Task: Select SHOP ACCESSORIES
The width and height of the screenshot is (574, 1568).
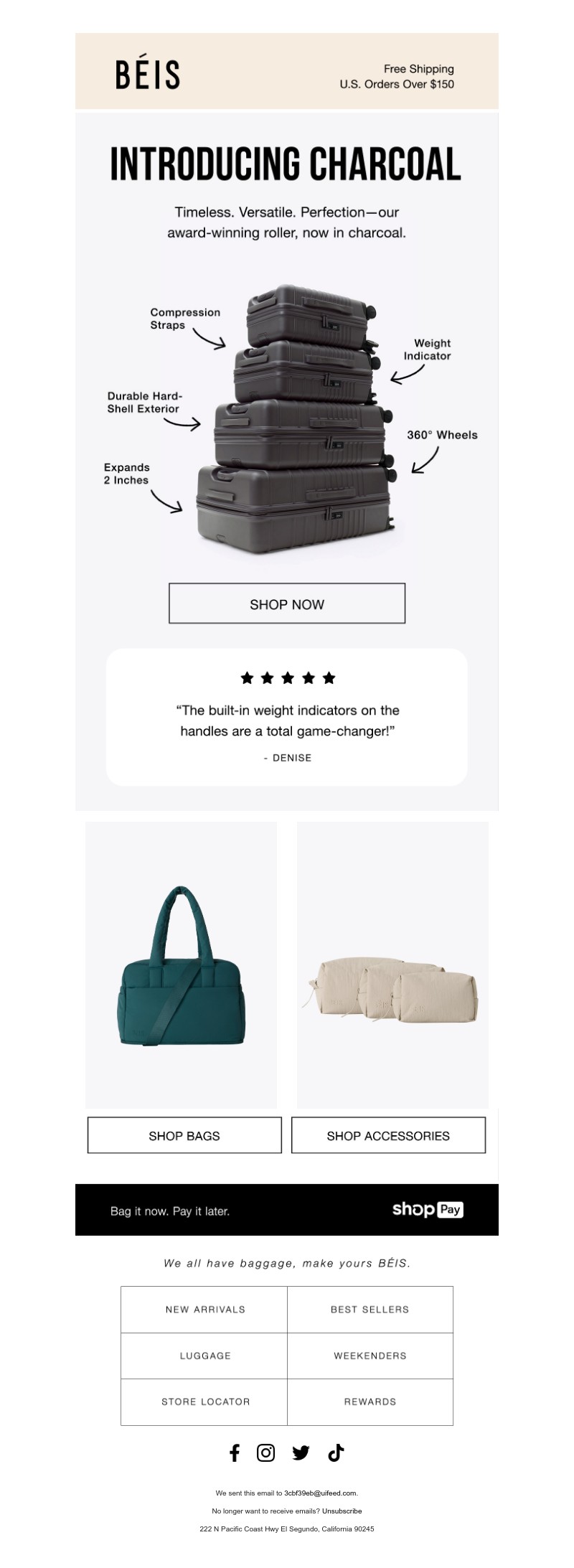Action: 388,1135
